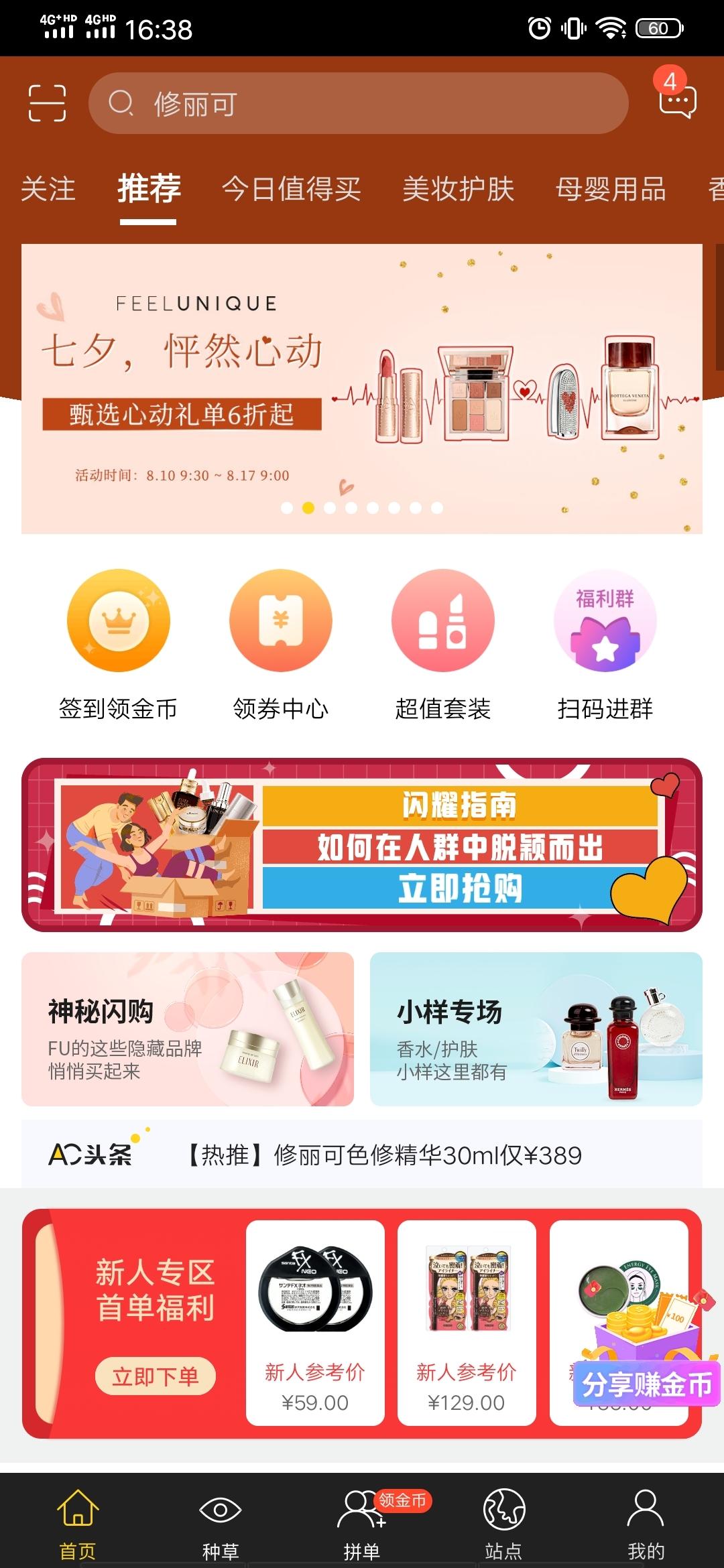Open 领券中心 coupon center

click(280, 645)
